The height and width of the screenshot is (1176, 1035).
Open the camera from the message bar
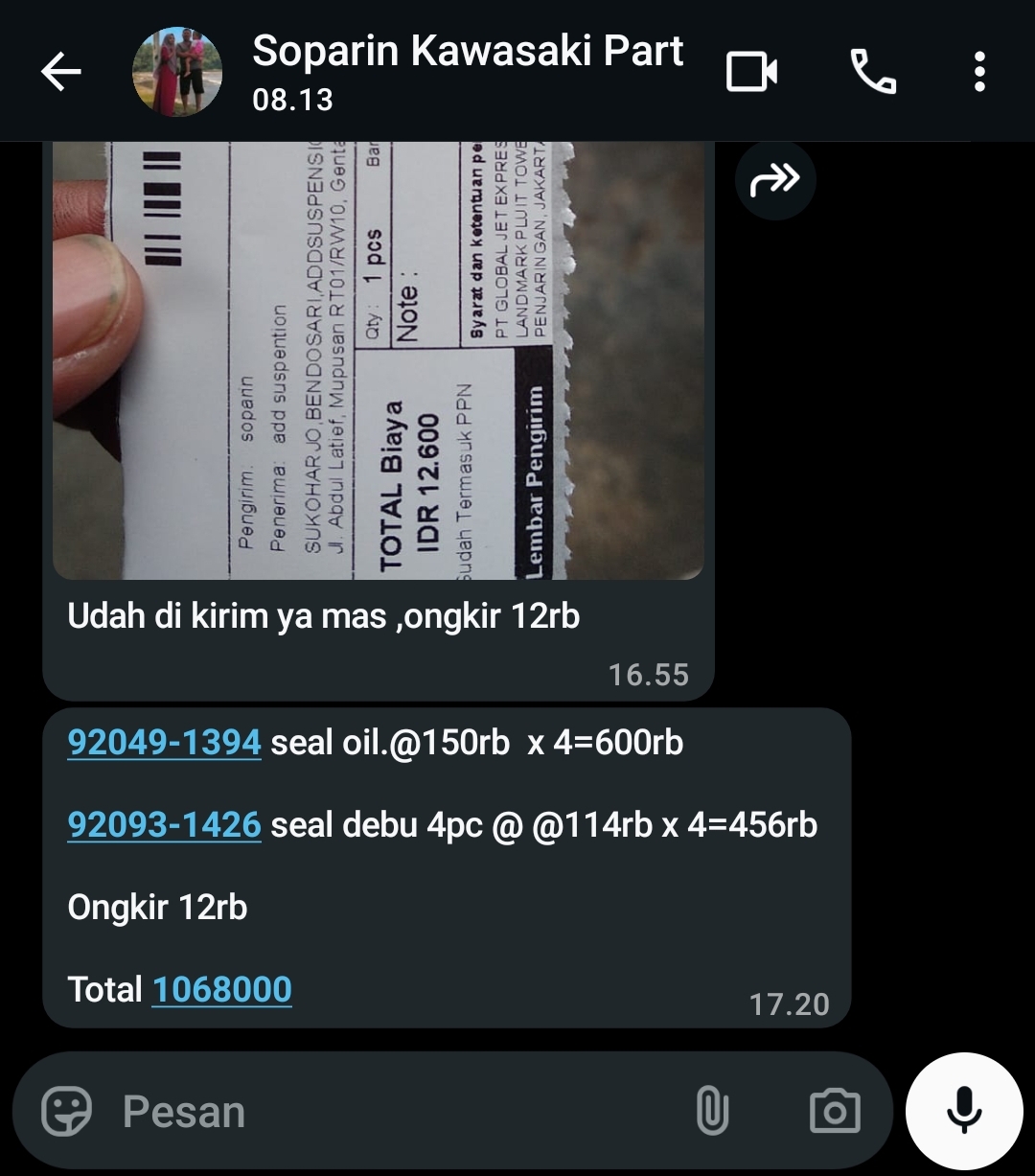pos(834,1111)
